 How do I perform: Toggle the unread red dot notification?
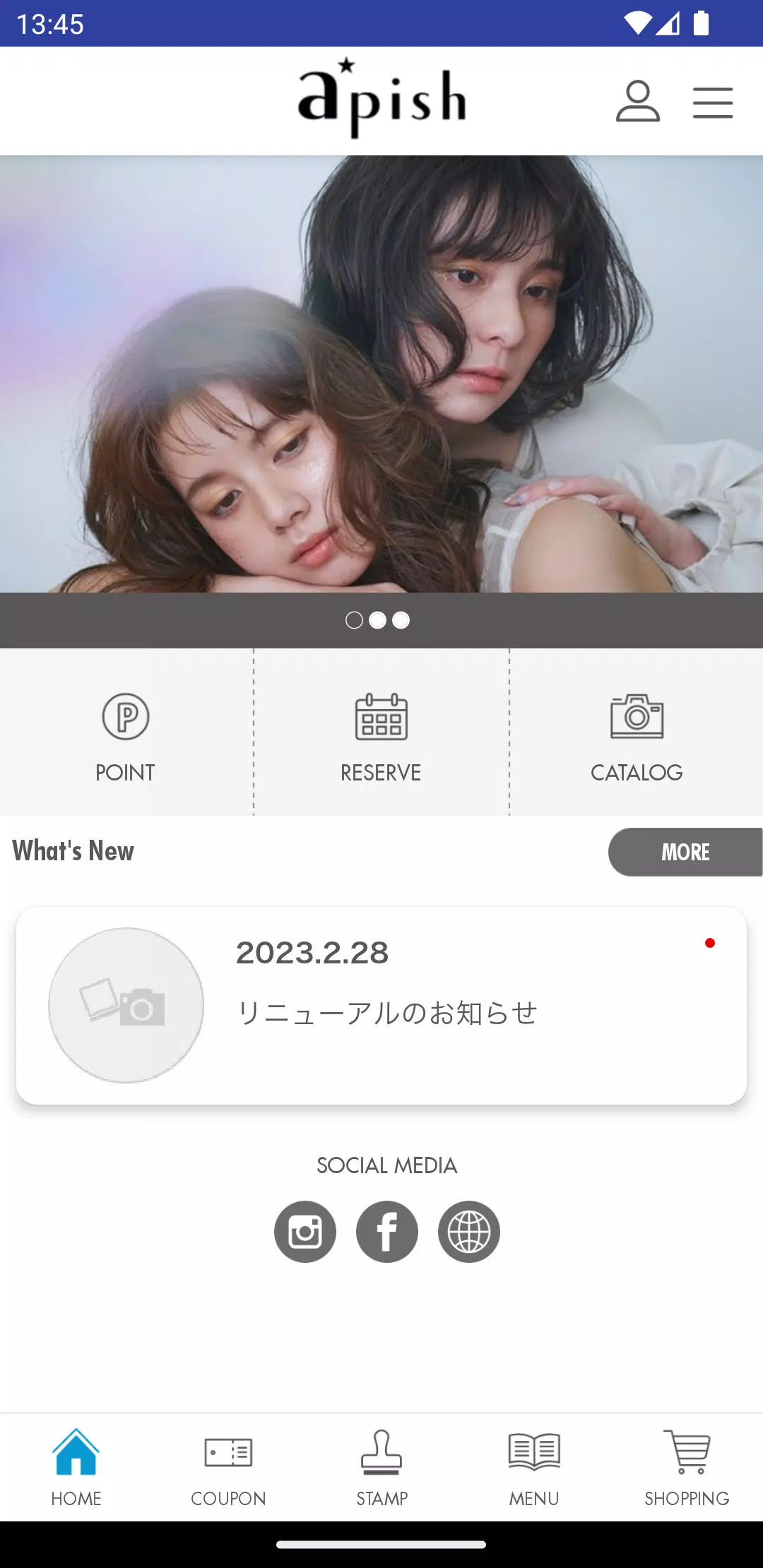[x=711, y=942]
